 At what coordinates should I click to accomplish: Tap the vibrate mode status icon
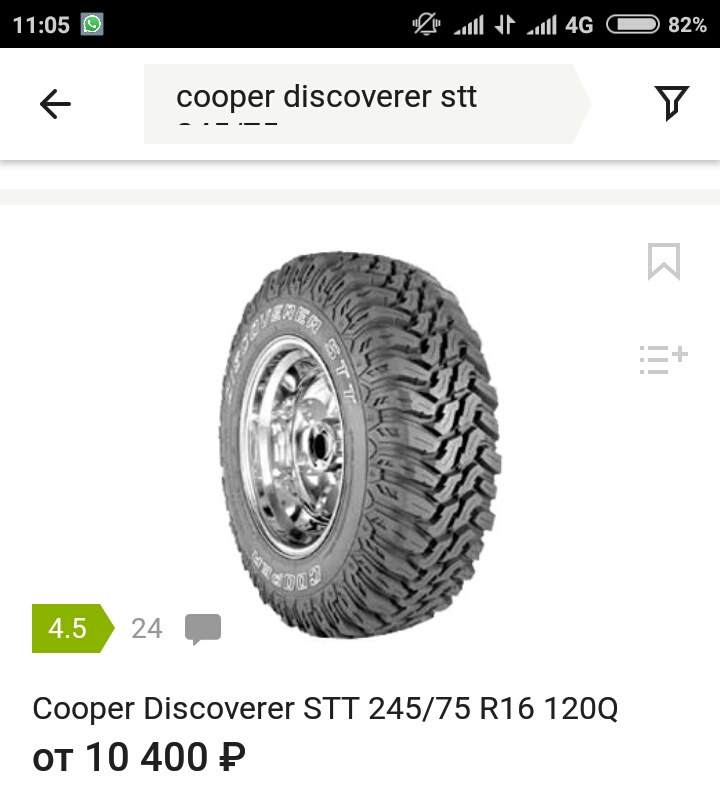click(426, 20)
